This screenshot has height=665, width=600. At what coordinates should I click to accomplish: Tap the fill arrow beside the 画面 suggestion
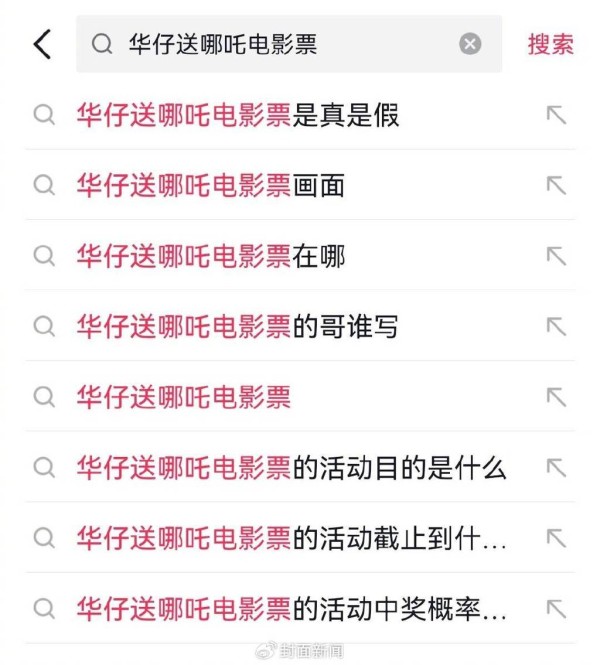(556, 185)
